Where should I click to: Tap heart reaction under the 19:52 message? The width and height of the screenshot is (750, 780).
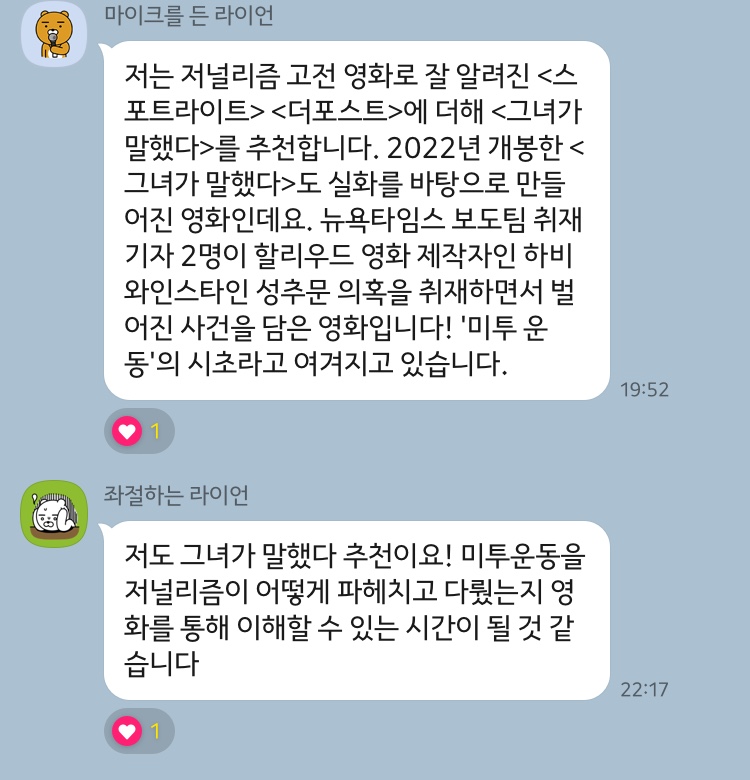[139, 431]
